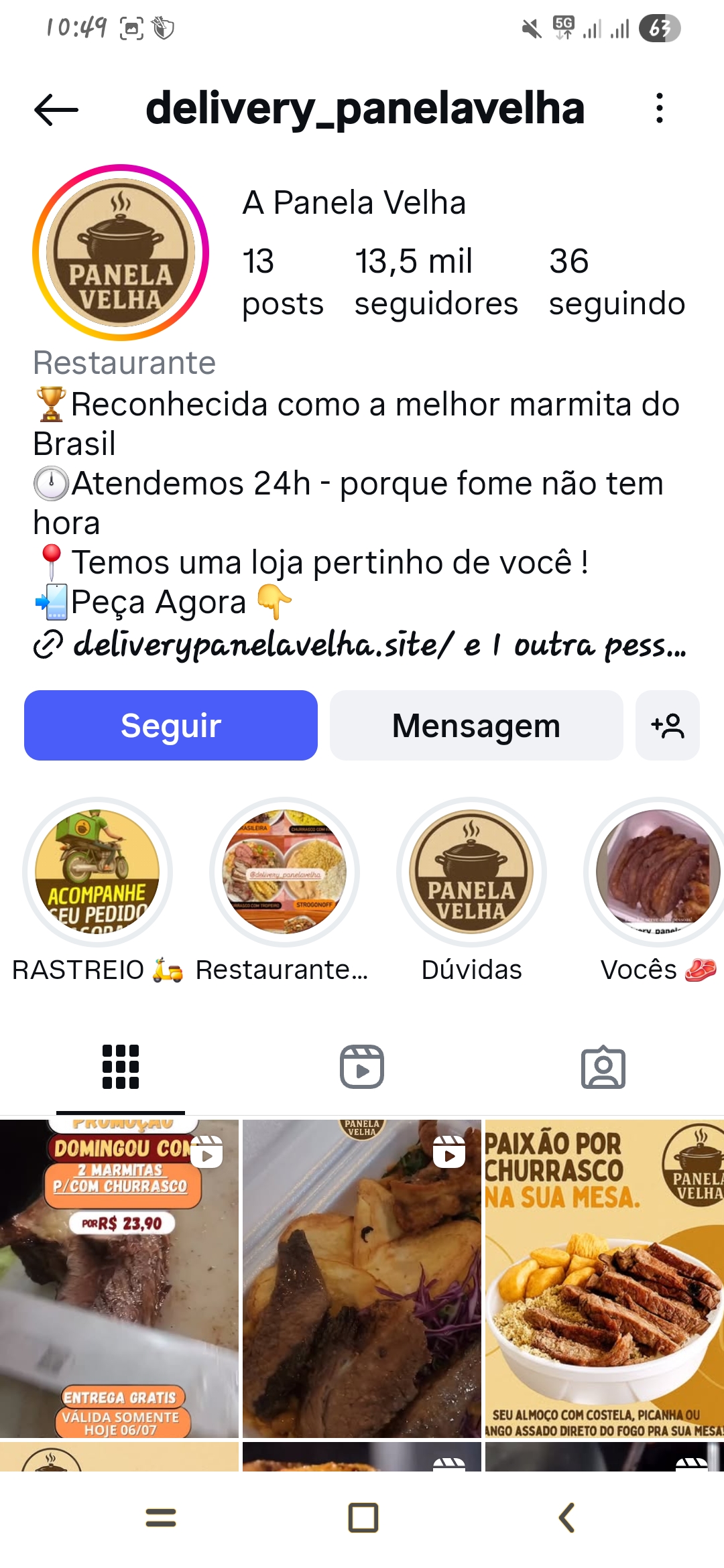The width and height of the screenshot is (724, 1568).
Task: Tap the system home button
Action: coord(363,1518)
